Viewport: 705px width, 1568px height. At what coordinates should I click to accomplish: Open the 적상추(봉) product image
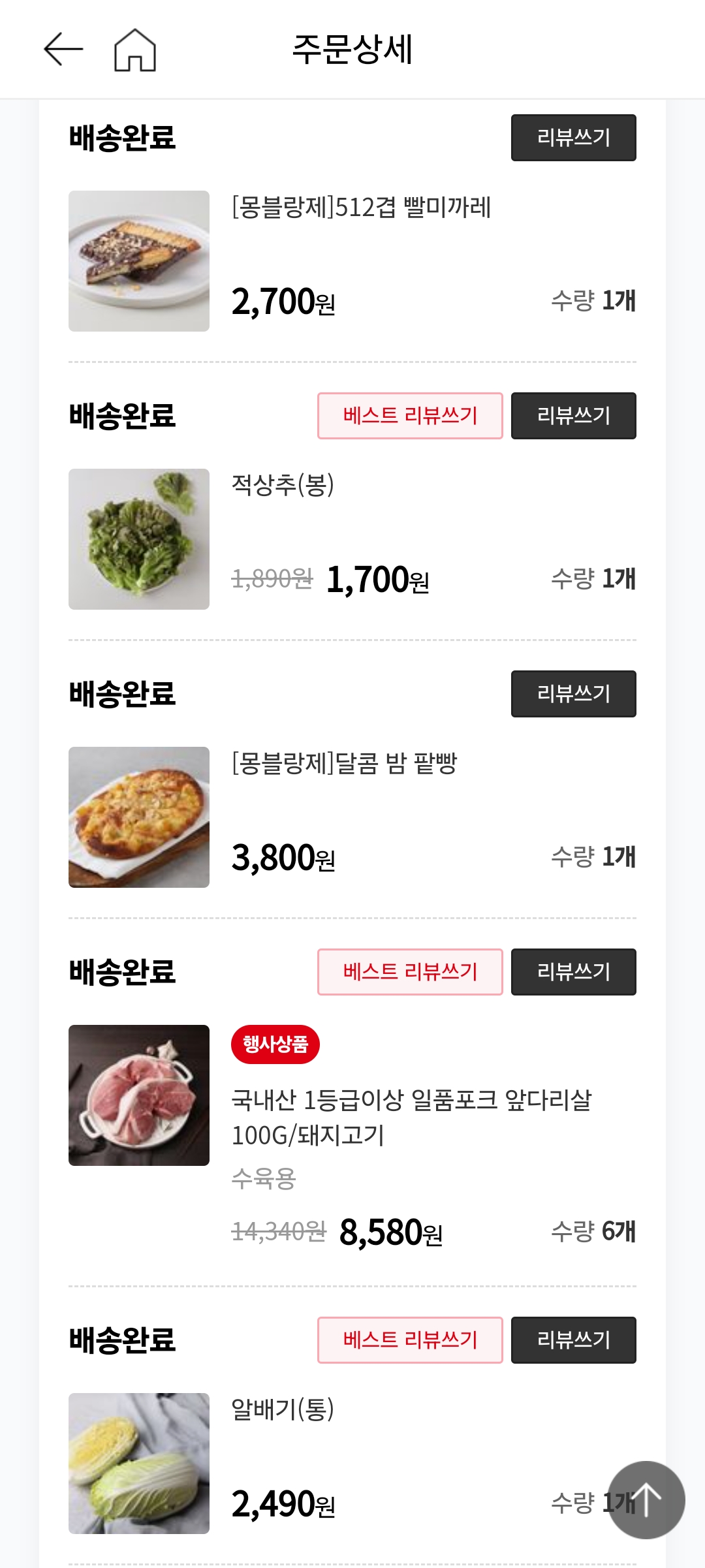pos(139,539)
